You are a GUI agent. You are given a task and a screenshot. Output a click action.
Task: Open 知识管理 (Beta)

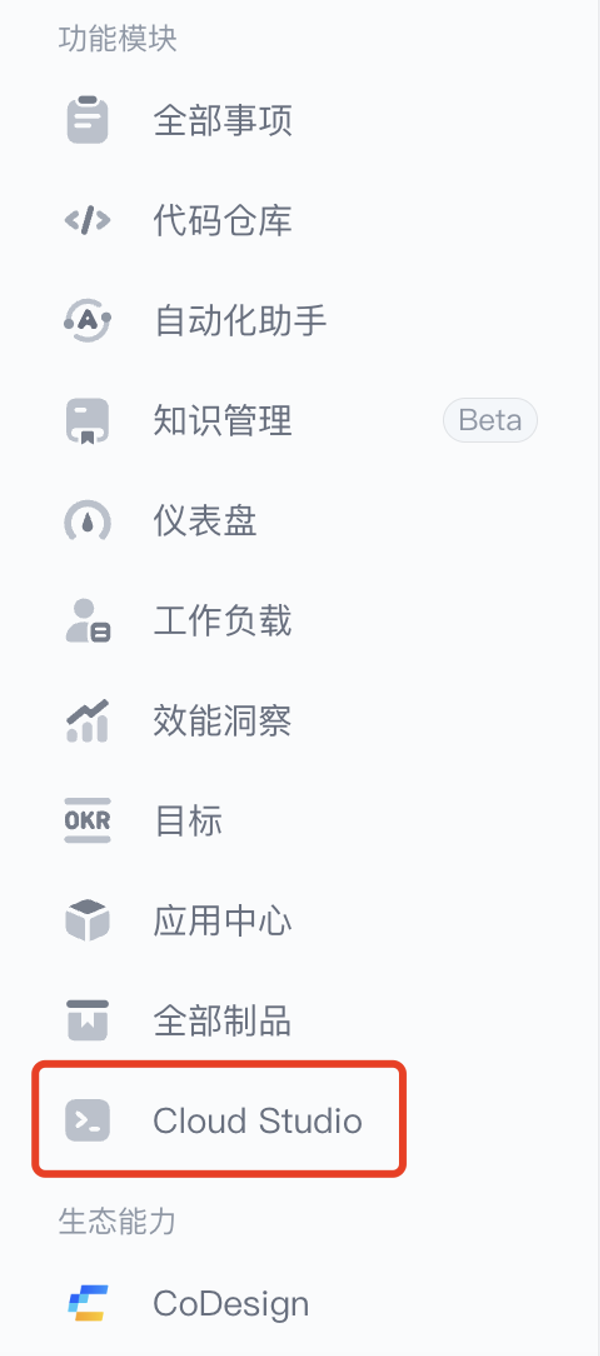(x=222, y=421)
